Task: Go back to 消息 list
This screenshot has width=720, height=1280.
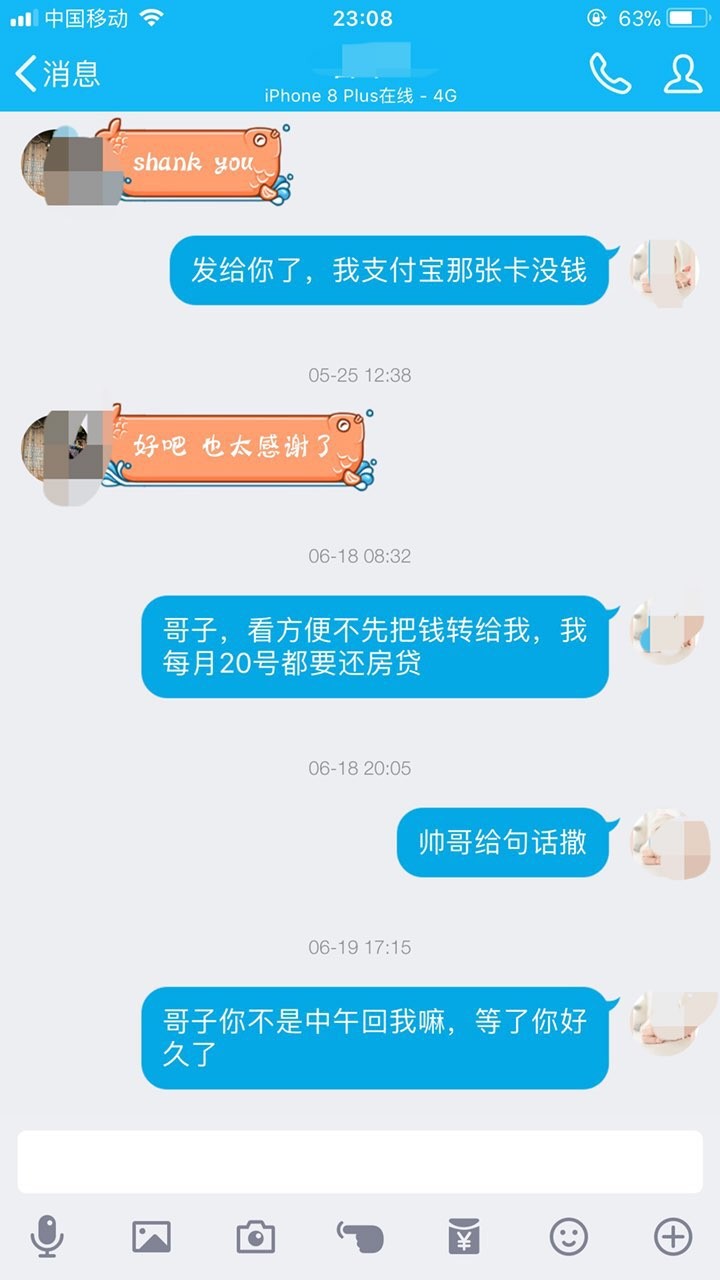Action: (57, 73)
